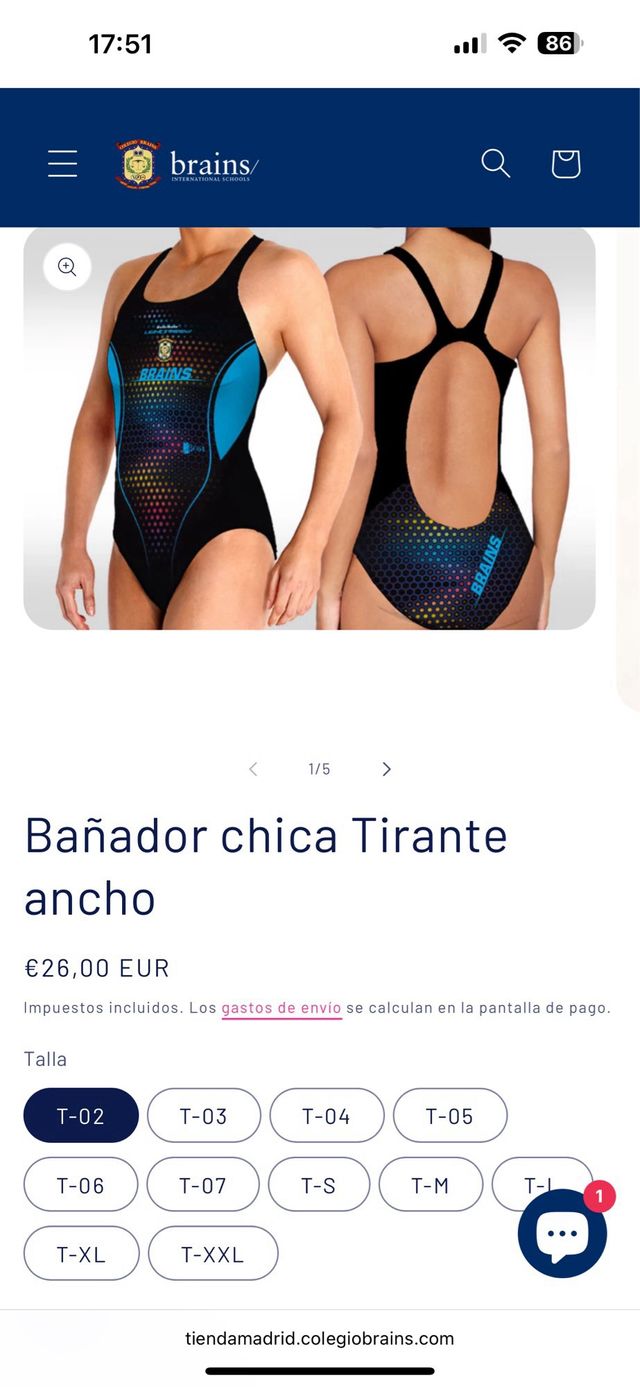Screen dimensions: 640x1387
Task: Pick the T-07 size
Action: (x=203, y=1185)
